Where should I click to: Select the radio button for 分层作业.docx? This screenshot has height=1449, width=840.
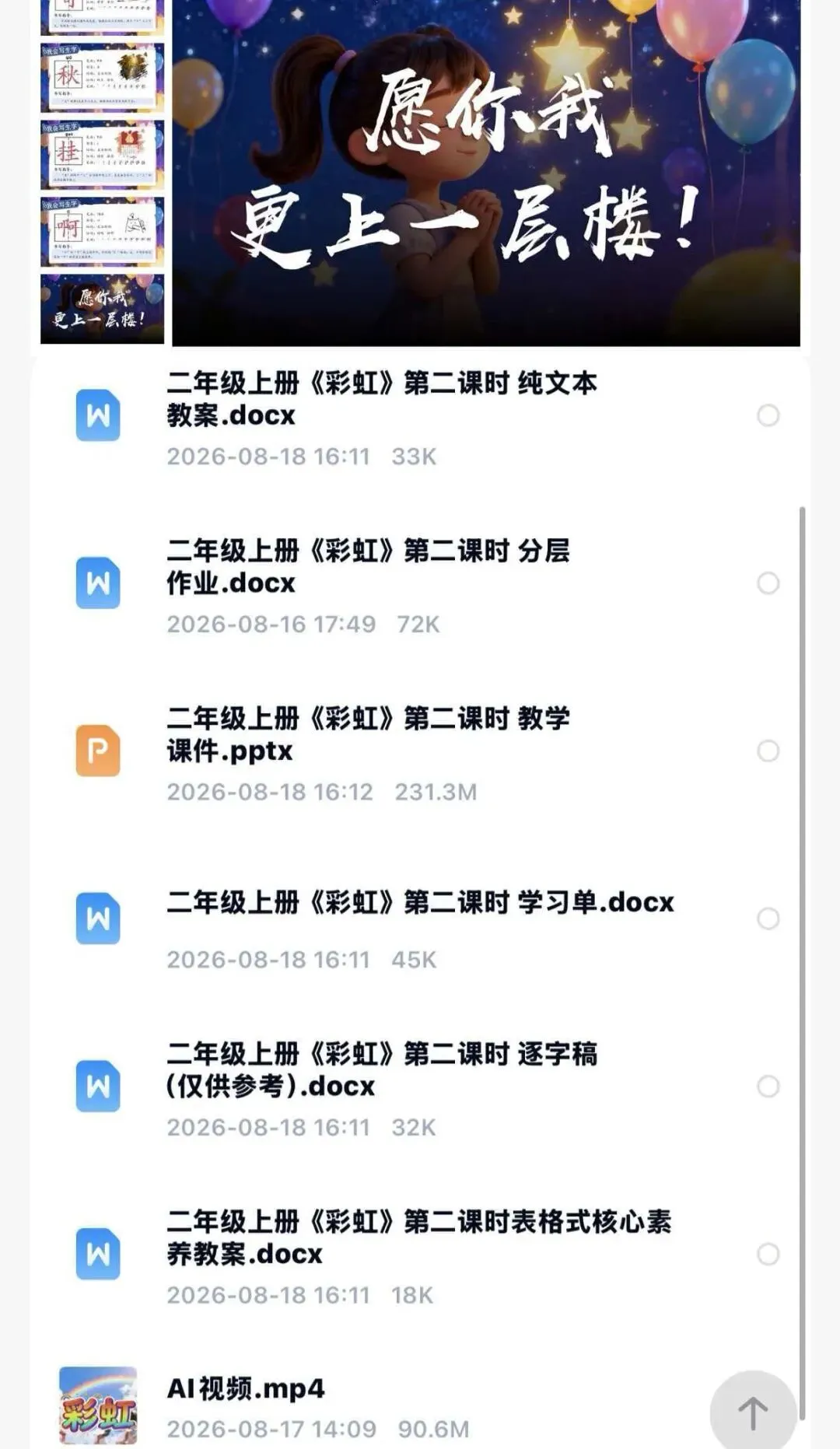[768, 583]
